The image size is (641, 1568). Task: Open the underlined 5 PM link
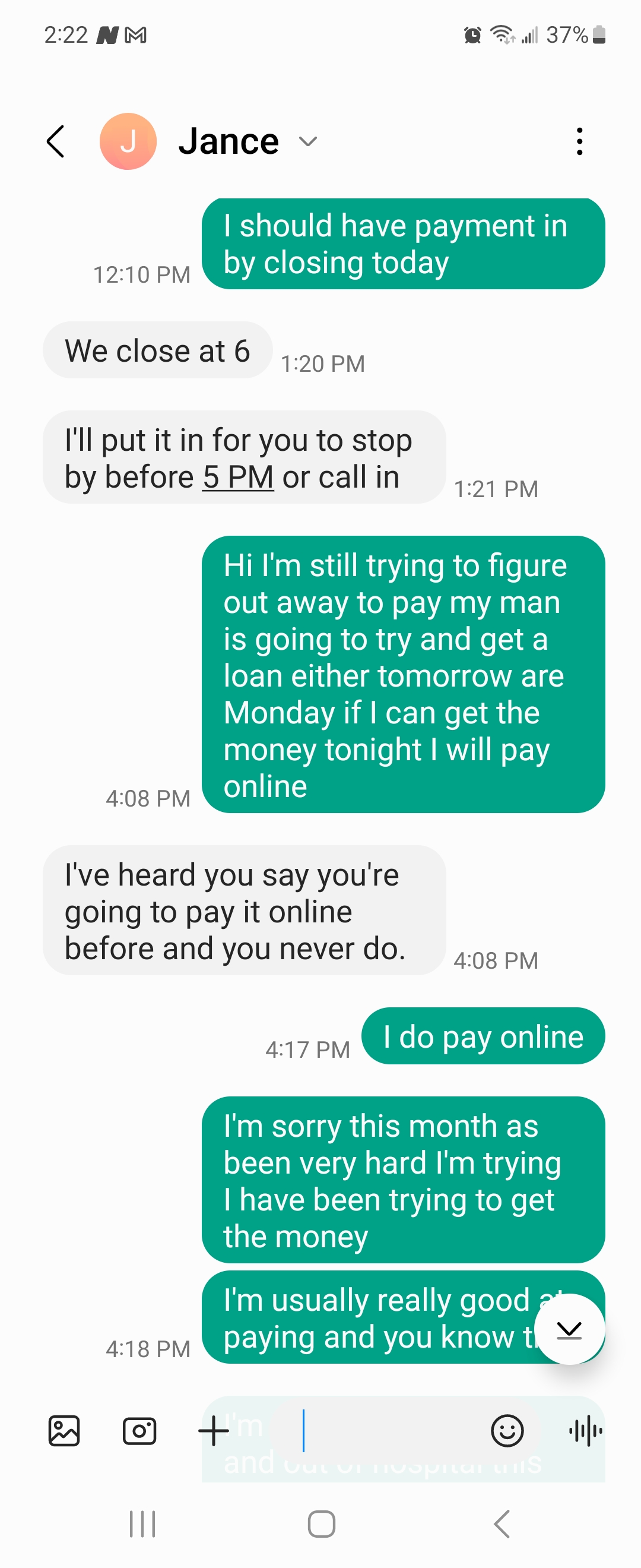click(238, 477)
